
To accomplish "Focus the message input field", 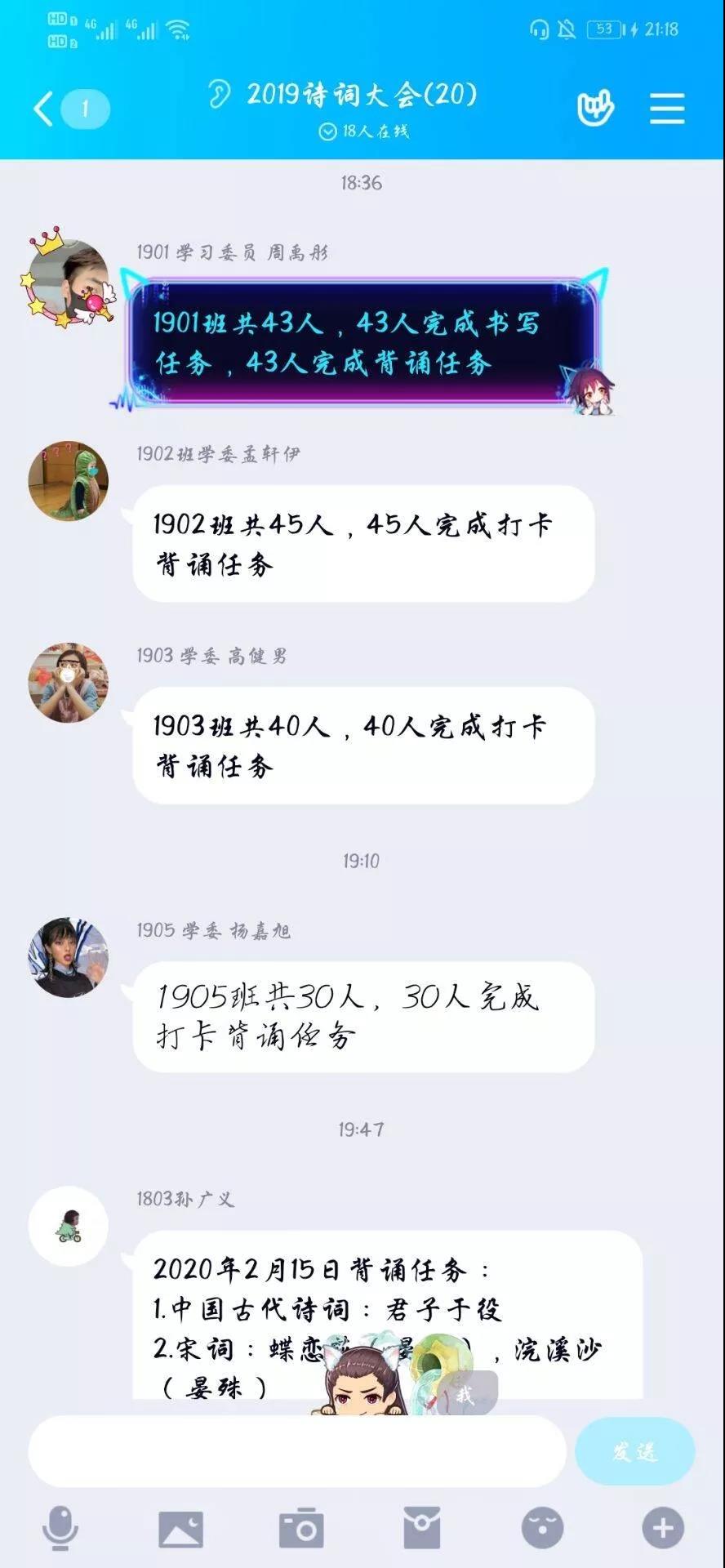I will (297, 1451).
